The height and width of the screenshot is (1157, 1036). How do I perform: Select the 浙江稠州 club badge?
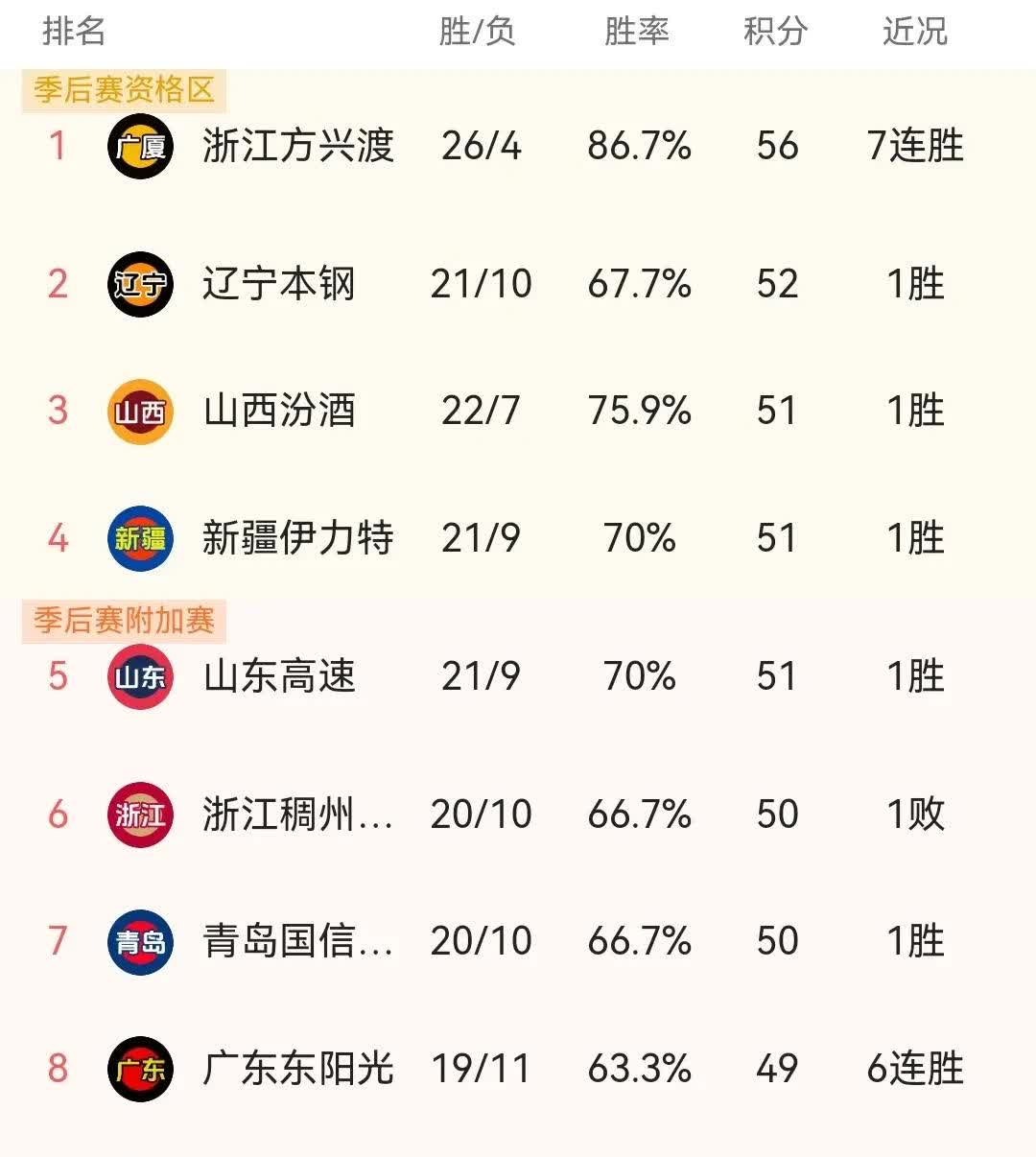tap(140, 814)
